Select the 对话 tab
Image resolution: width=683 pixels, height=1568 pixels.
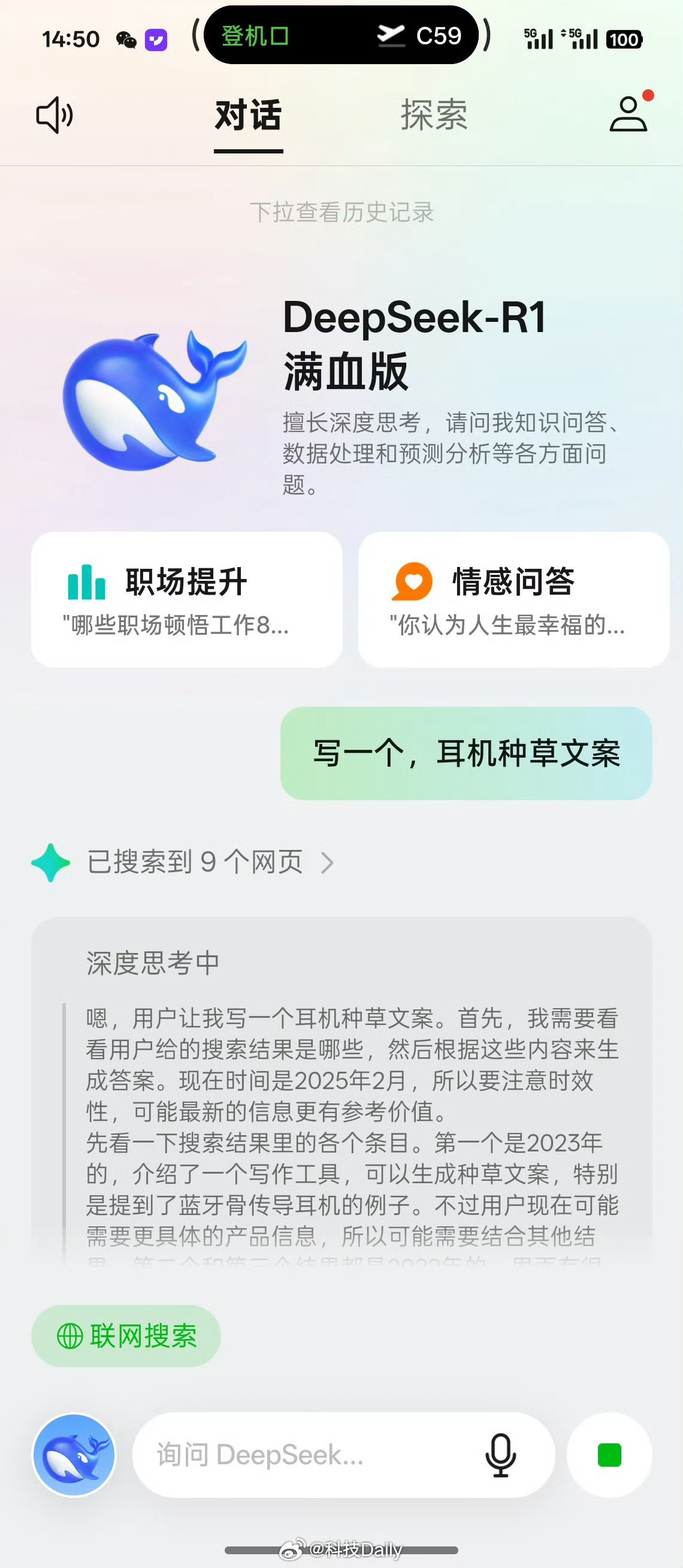[247, 116]
